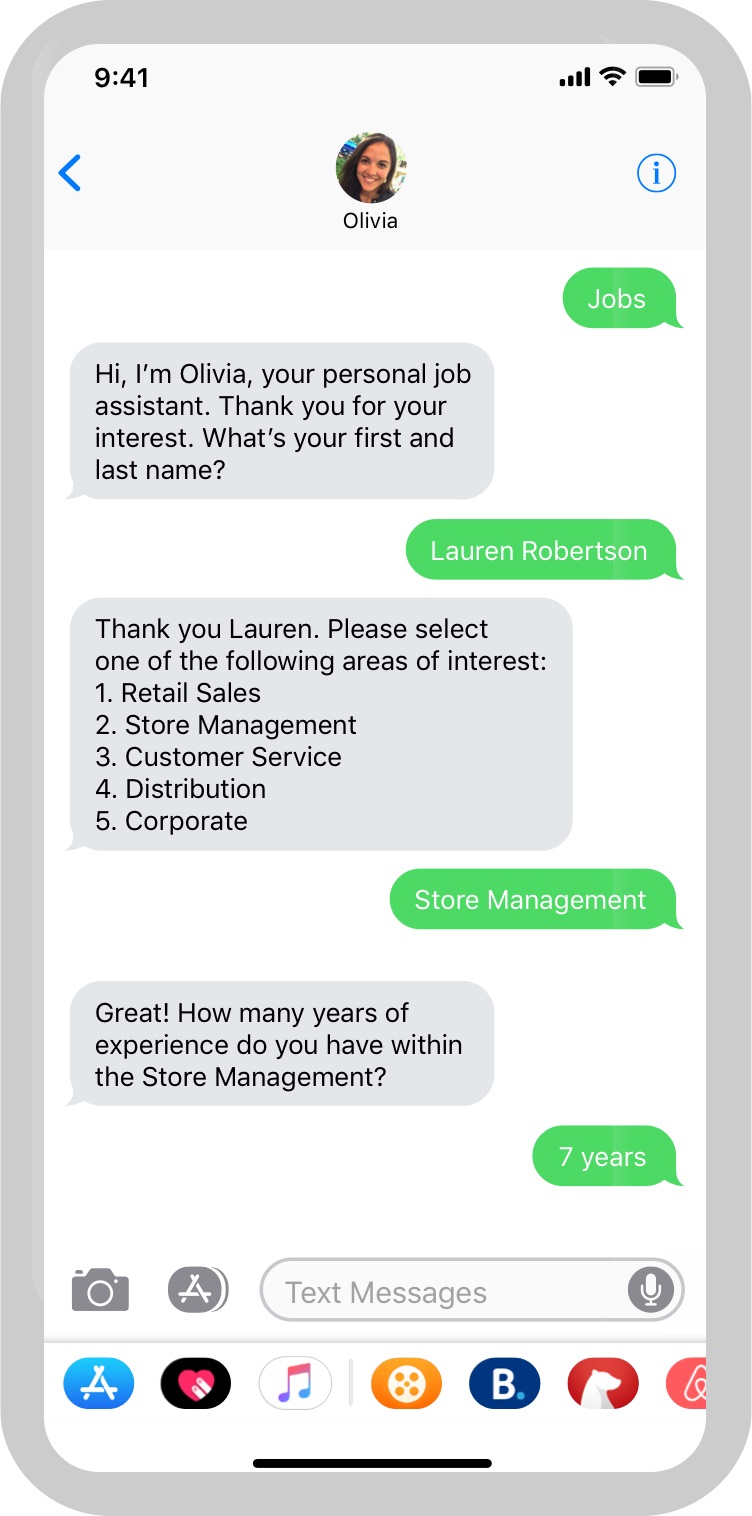Open the Music iMessage app
This screenshot has width=752, height=1516.
[x=295, y=1384]
